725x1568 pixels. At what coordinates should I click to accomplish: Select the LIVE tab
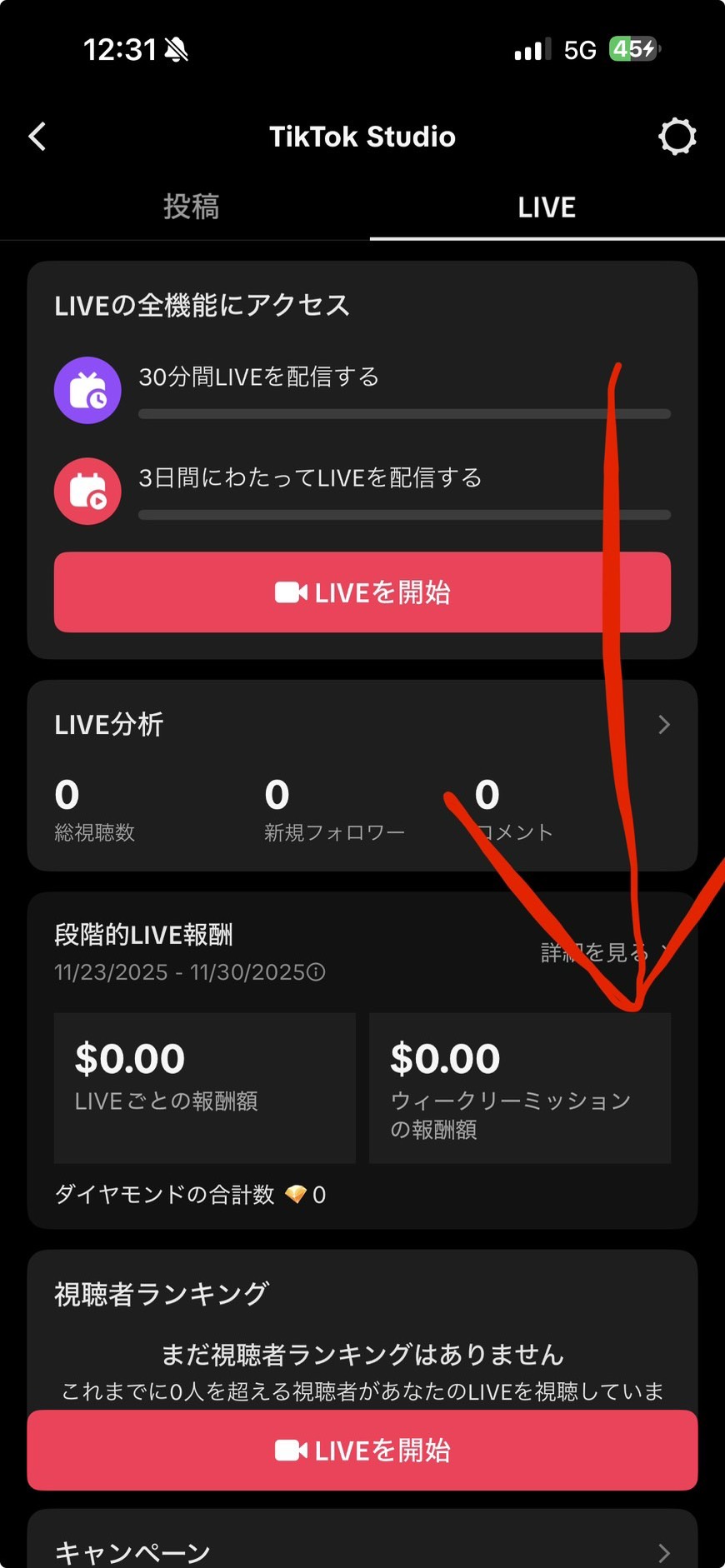point(547,207)
